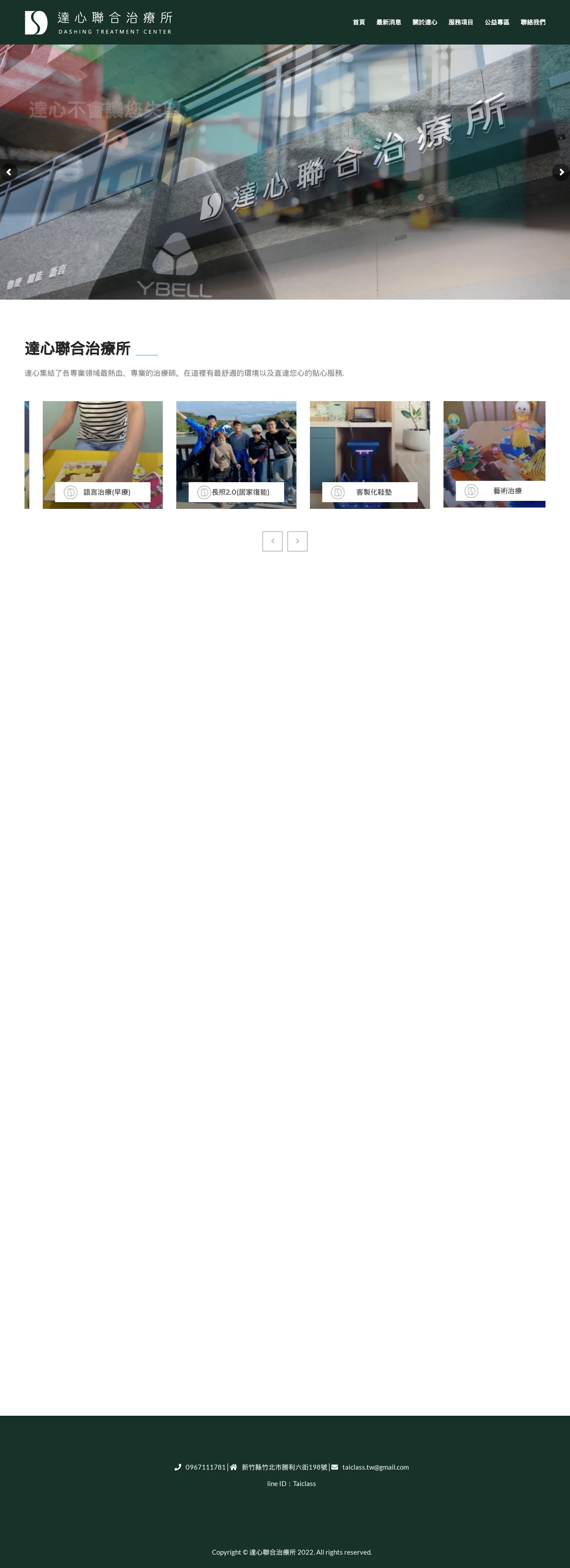Open the 聯絡我們 contact page
Viewport: 570px width, 1568px height.
click(533, 23)
